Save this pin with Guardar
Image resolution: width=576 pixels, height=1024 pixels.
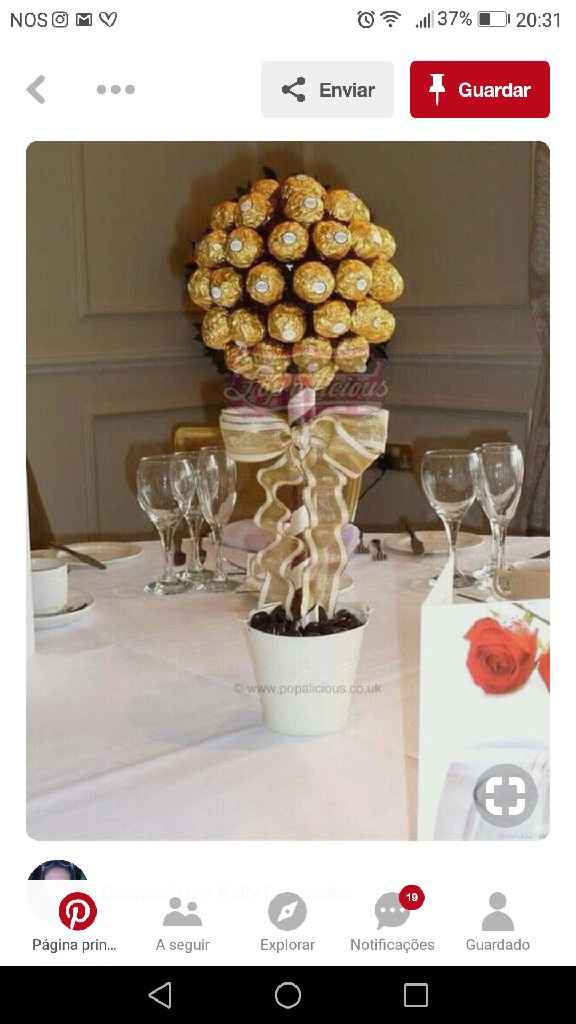[480, 89]
